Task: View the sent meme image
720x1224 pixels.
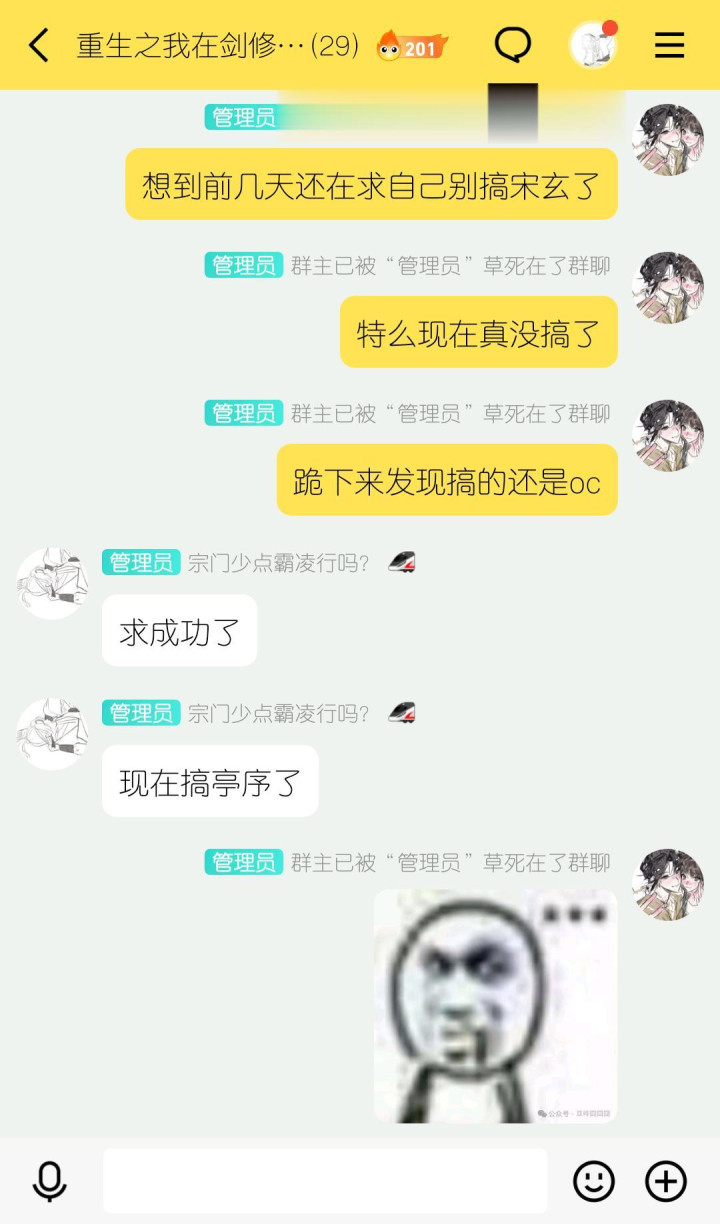Action: click(x=495, y=1006)
